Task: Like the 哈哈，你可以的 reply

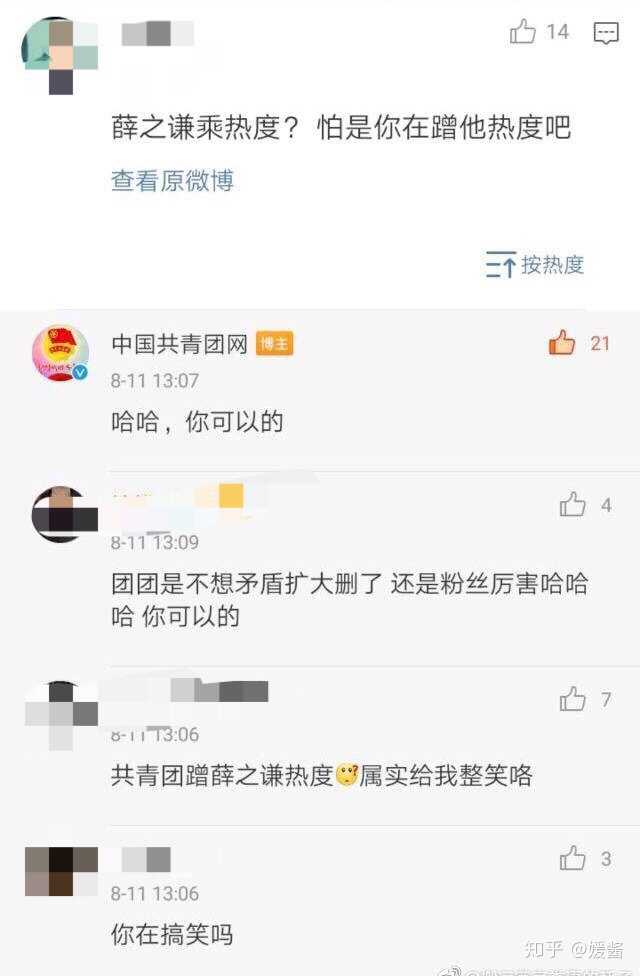Action: pos(563,343)
